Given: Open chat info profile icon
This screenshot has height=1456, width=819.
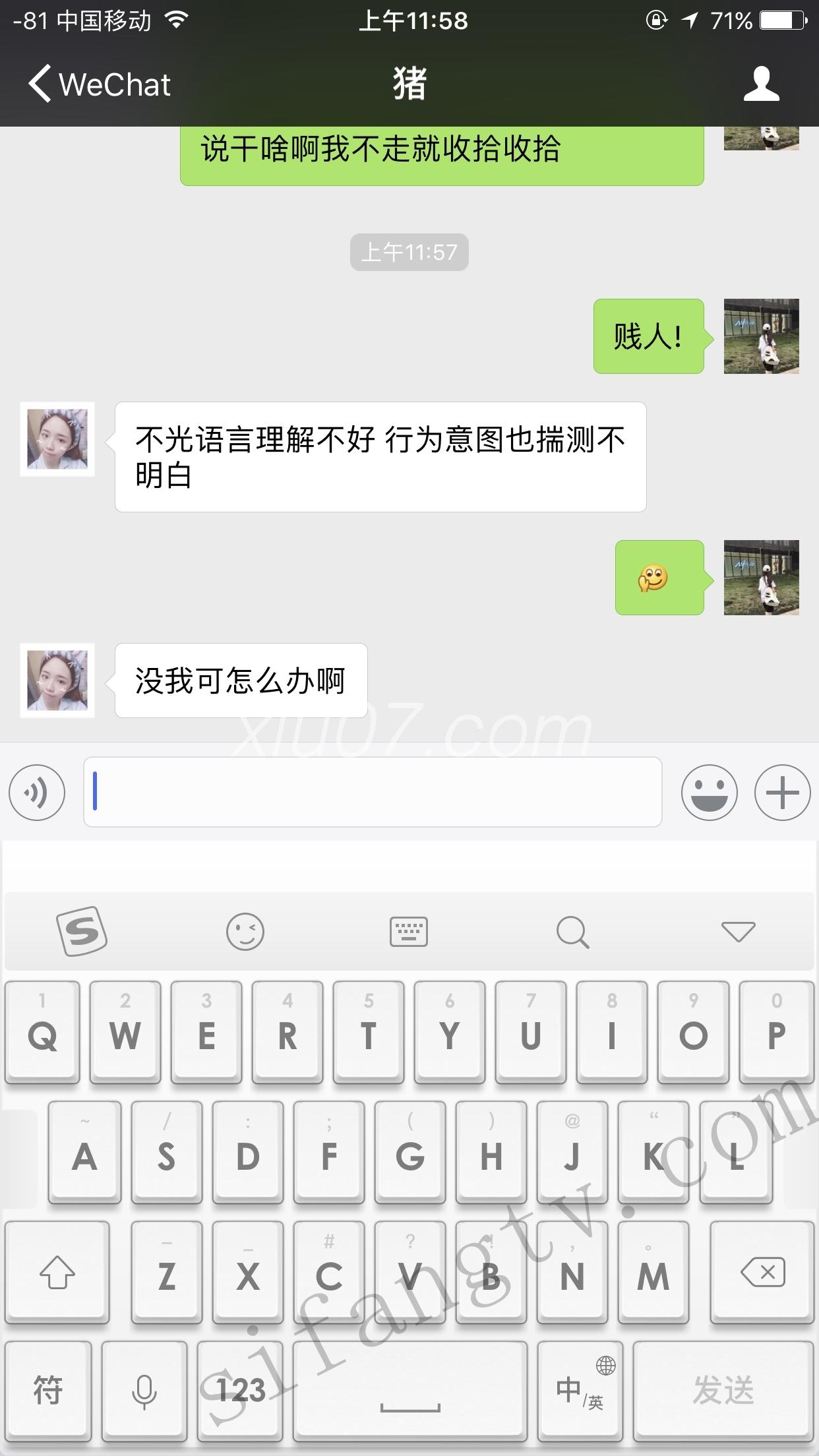Looking at the screenshot, I should [x=762, y=84].
